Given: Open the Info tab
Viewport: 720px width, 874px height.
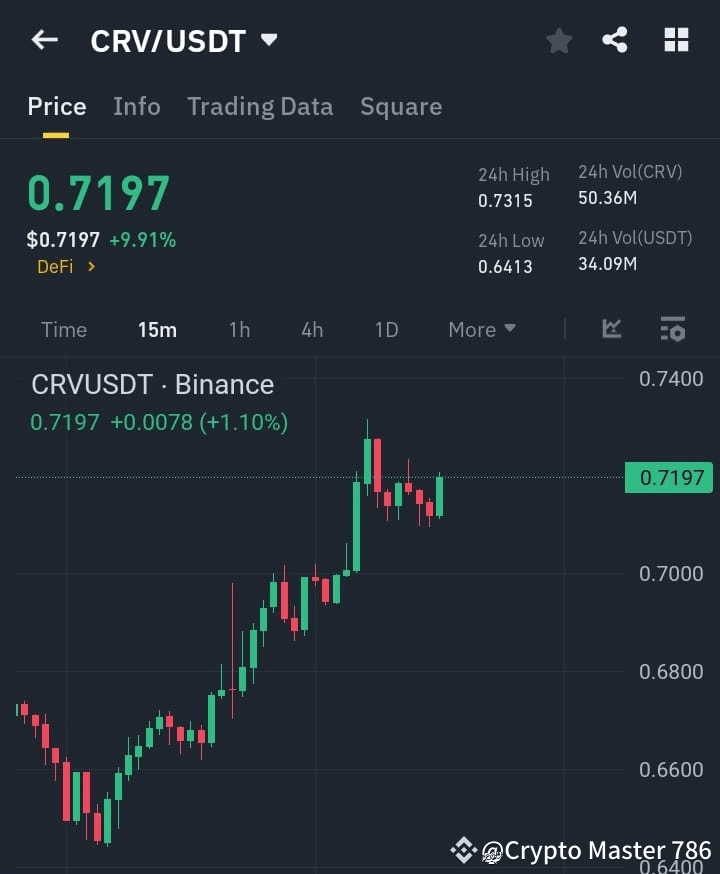Looking at the screenshot, I should coord(137,106).
